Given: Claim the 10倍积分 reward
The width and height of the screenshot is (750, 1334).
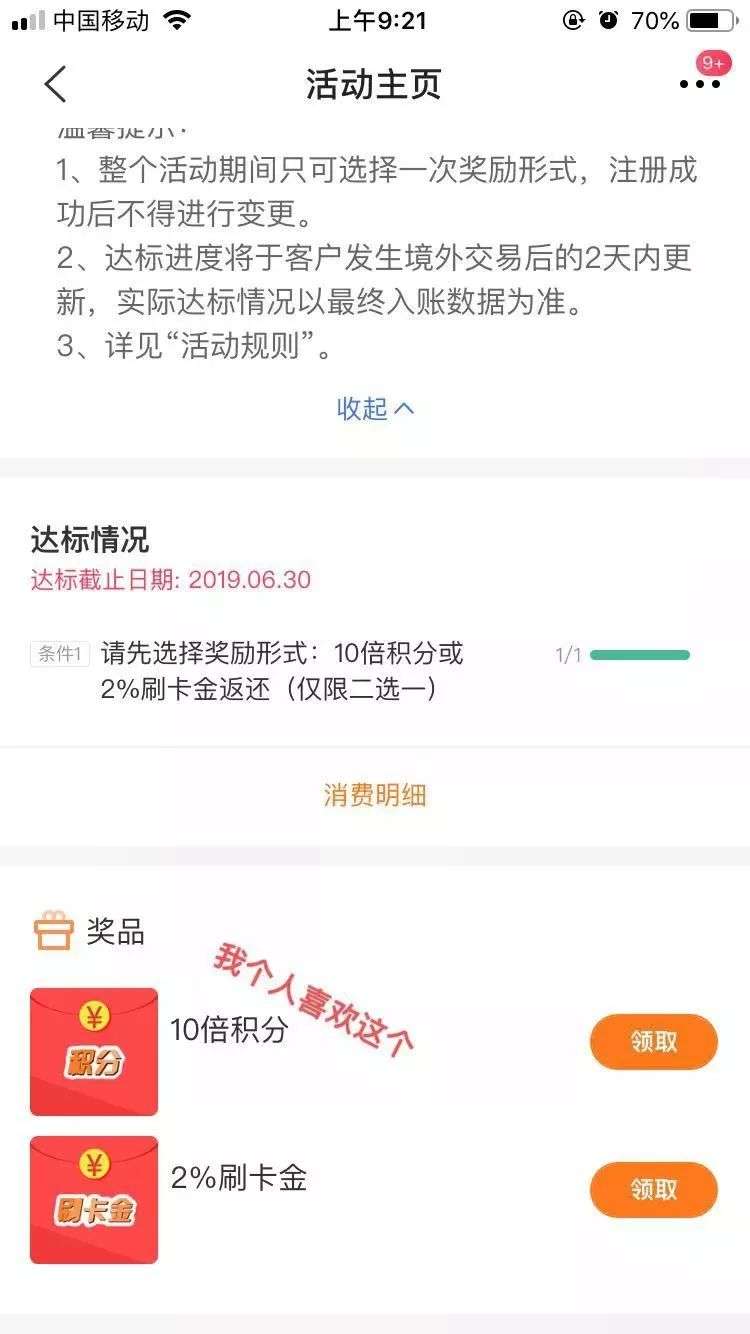Looking at the screenshot, I should pos(653,1041).
